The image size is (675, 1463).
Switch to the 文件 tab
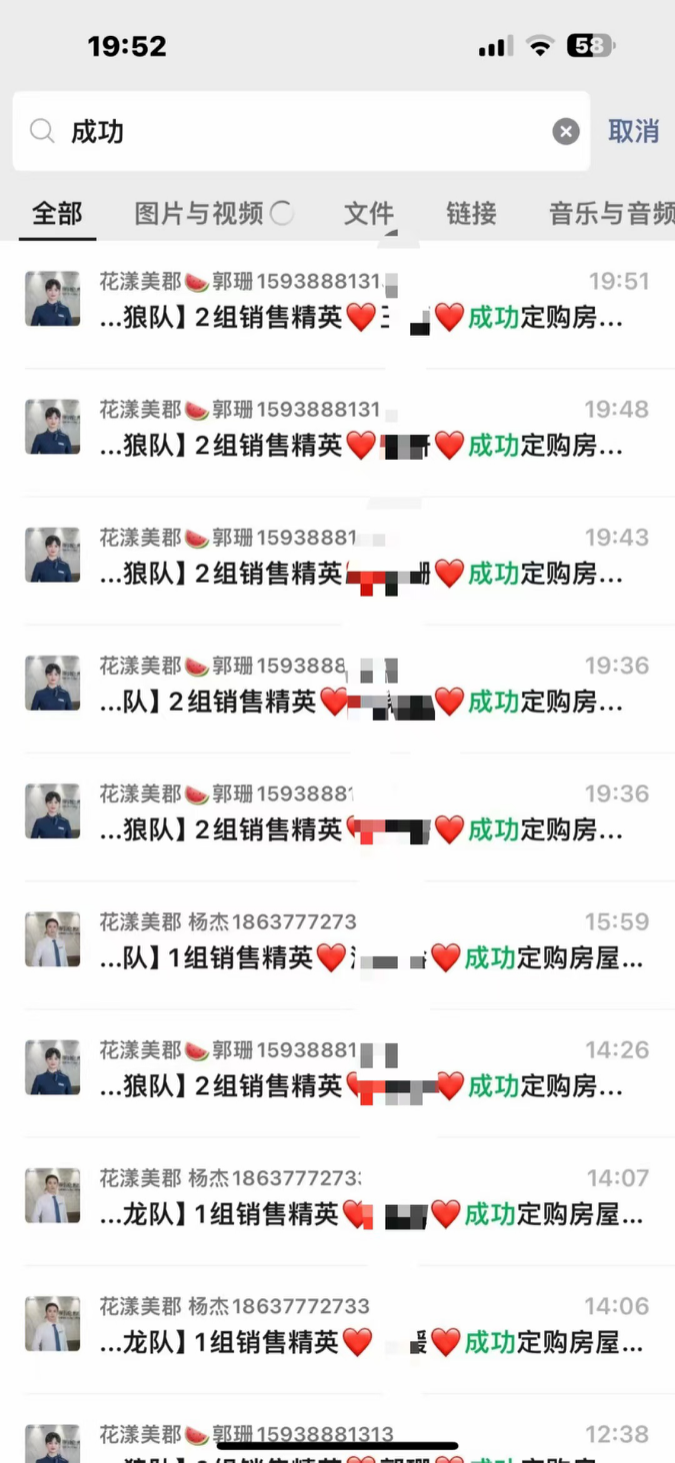click(369, 213)
